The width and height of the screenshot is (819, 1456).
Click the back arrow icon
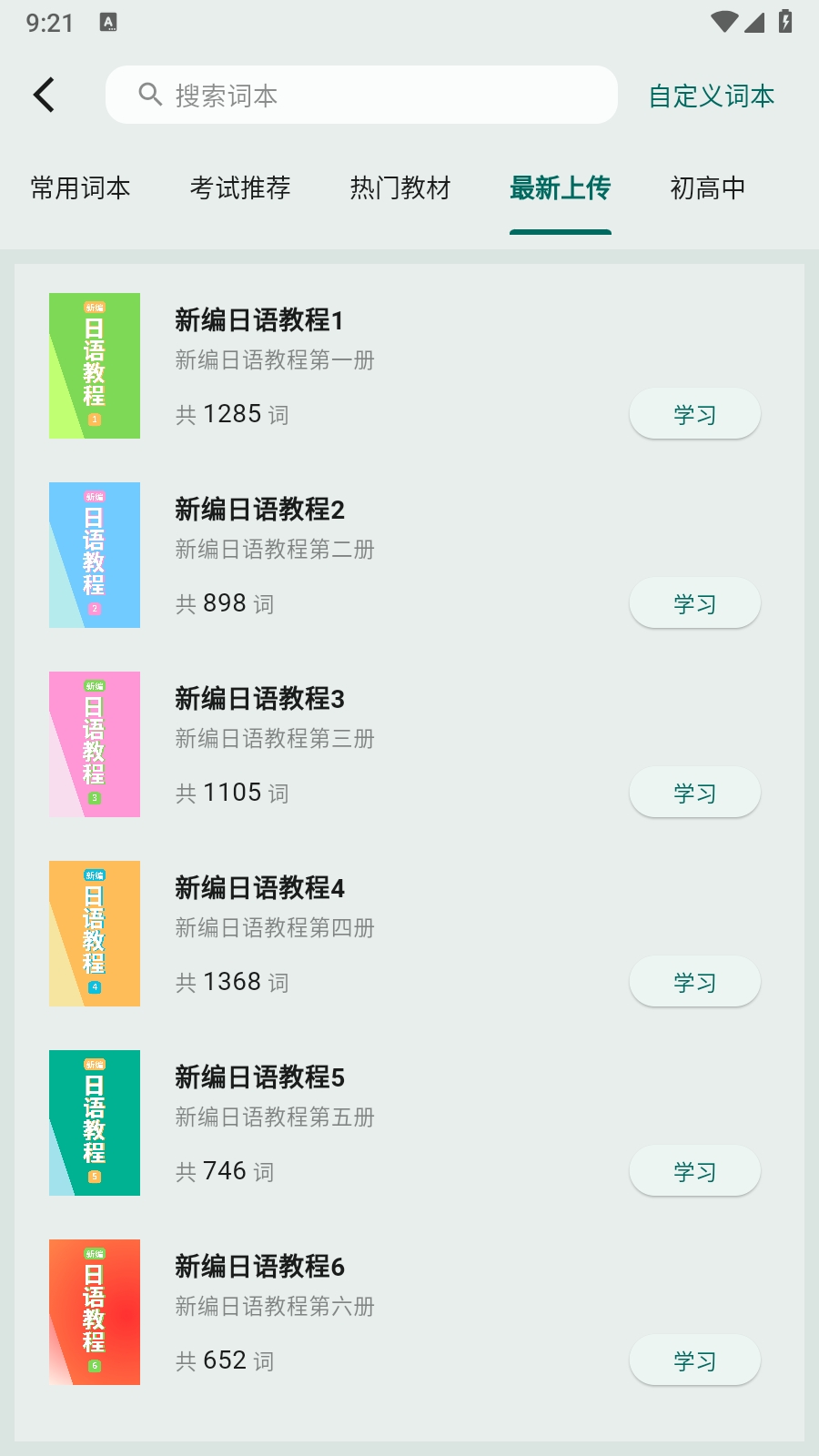44,94
